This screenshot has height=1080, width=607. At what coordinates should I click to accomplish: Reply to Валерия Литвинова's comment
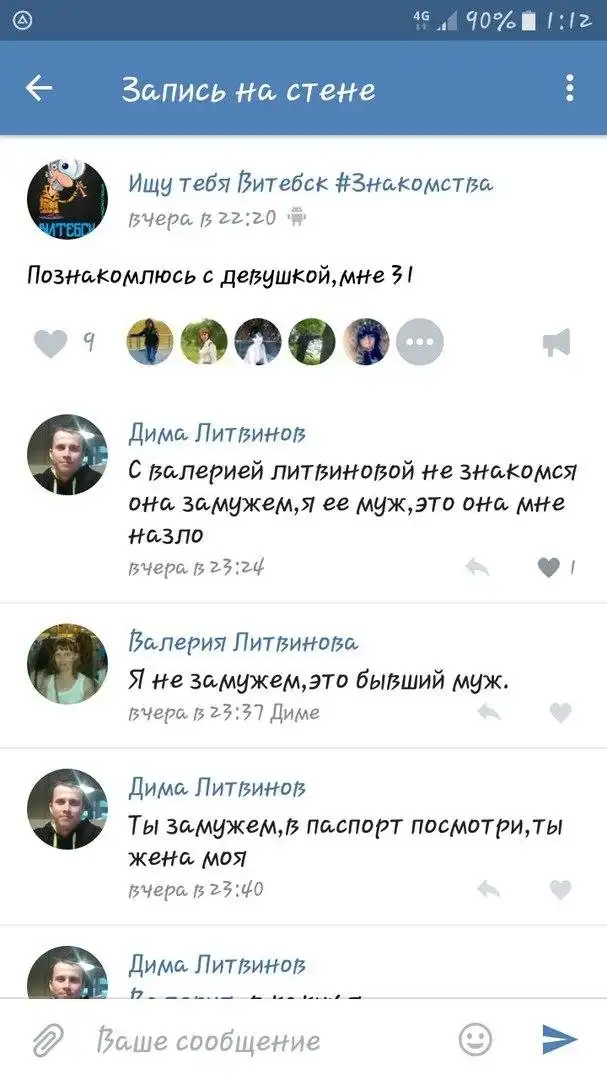(489, 713)
